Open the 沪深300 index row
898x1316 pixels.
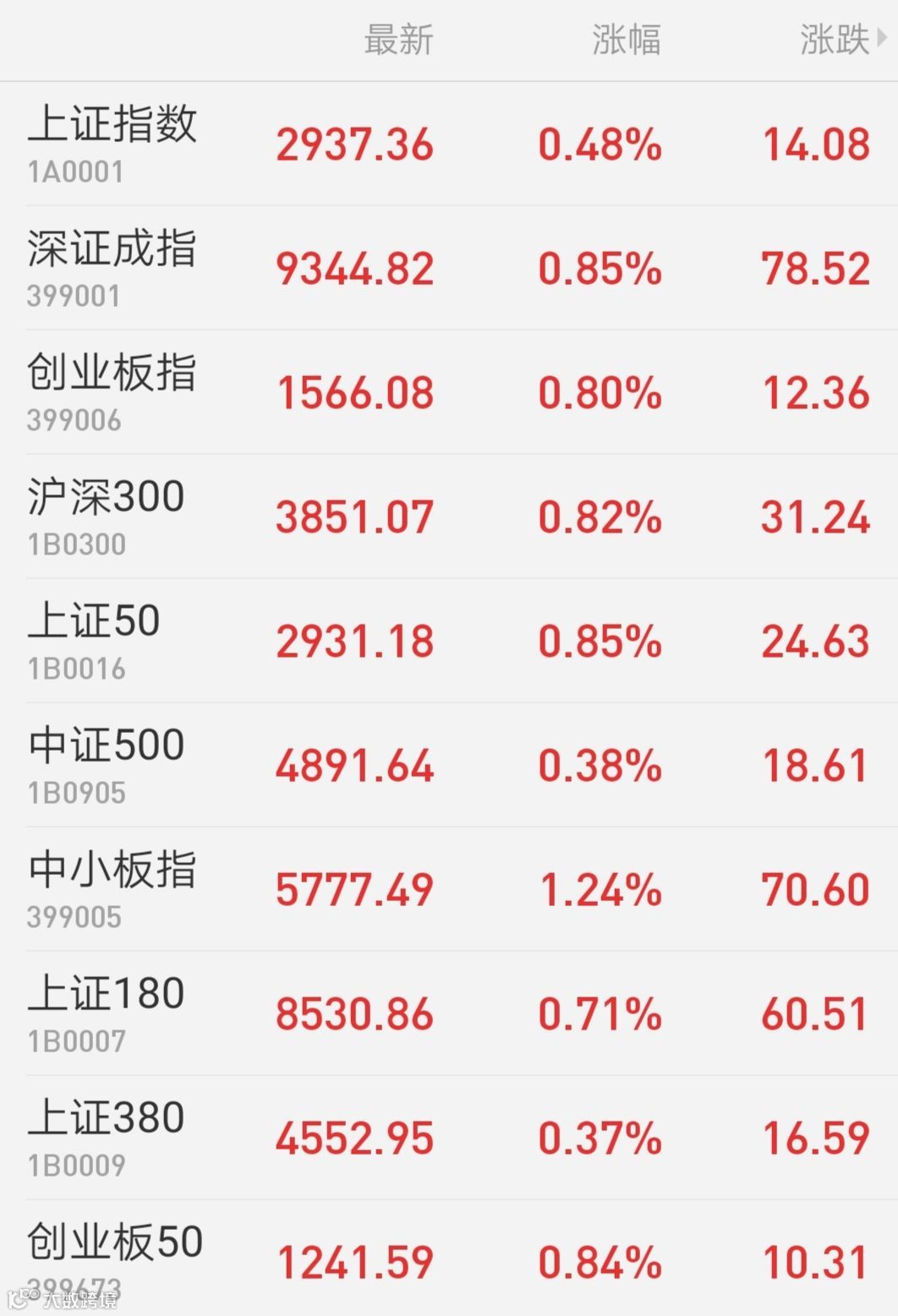(x=449, y=516)
